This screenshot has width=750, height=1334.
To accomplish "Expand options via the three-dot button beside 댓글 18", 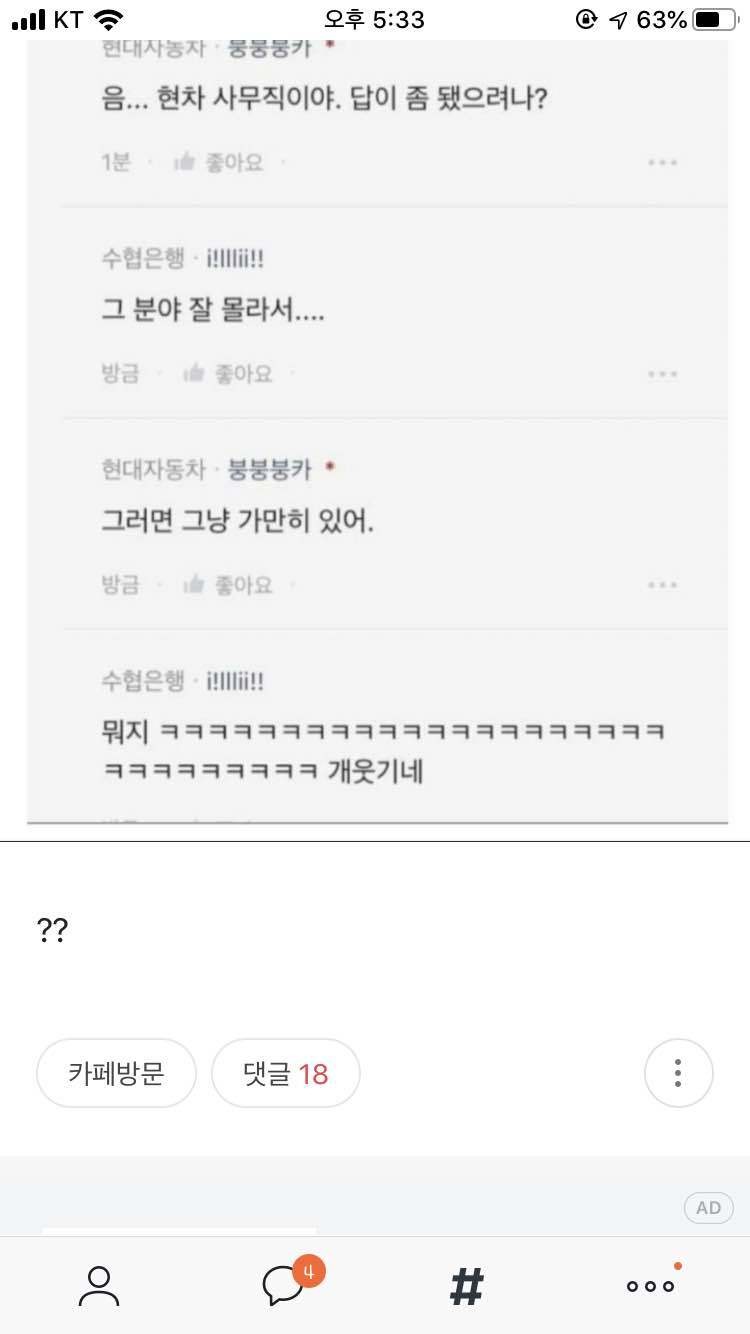I will [x=678, y=1072].
